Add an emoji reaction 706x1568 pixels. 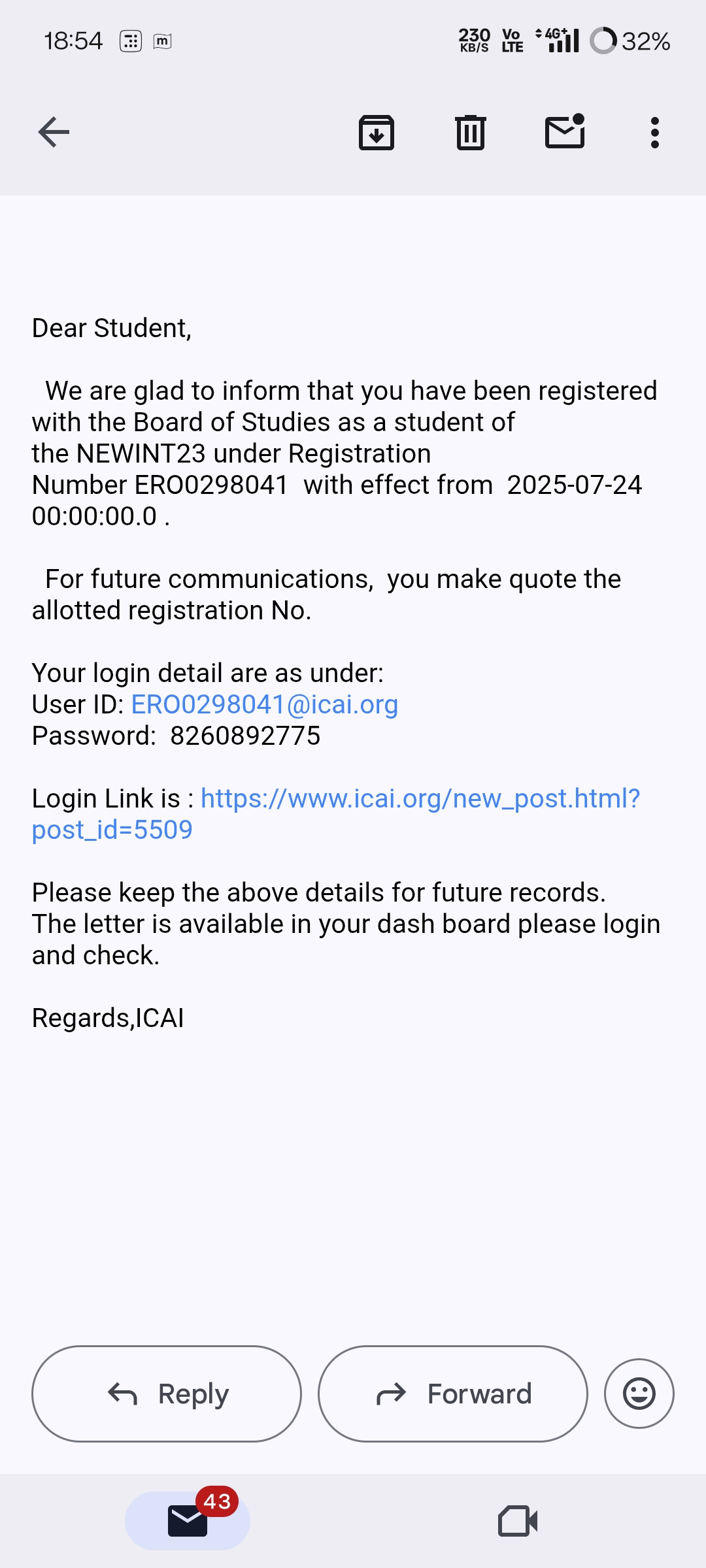pos(639,1394)
